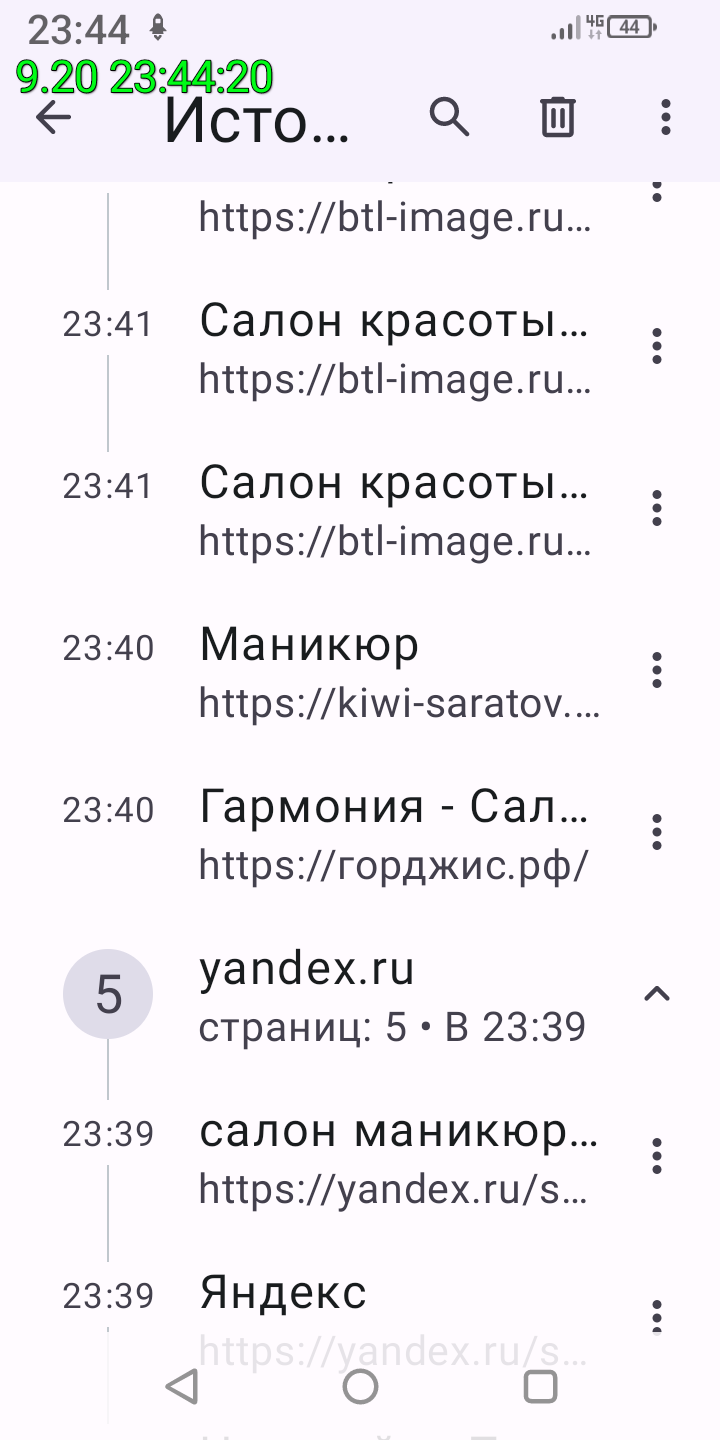Go back from the history screen
Image resolution: width=720 pixels, height=1440 pixels.
click(x=54, y=118)
